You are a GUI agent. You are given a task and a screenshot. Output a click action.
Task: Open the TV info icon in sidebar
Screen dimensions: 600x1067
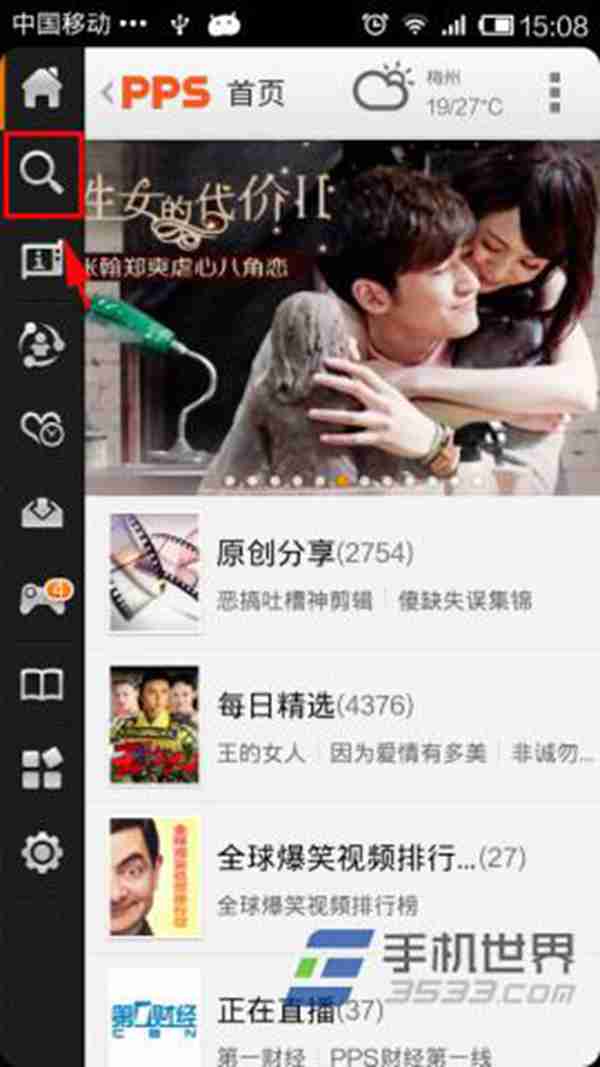coord(42,261)
